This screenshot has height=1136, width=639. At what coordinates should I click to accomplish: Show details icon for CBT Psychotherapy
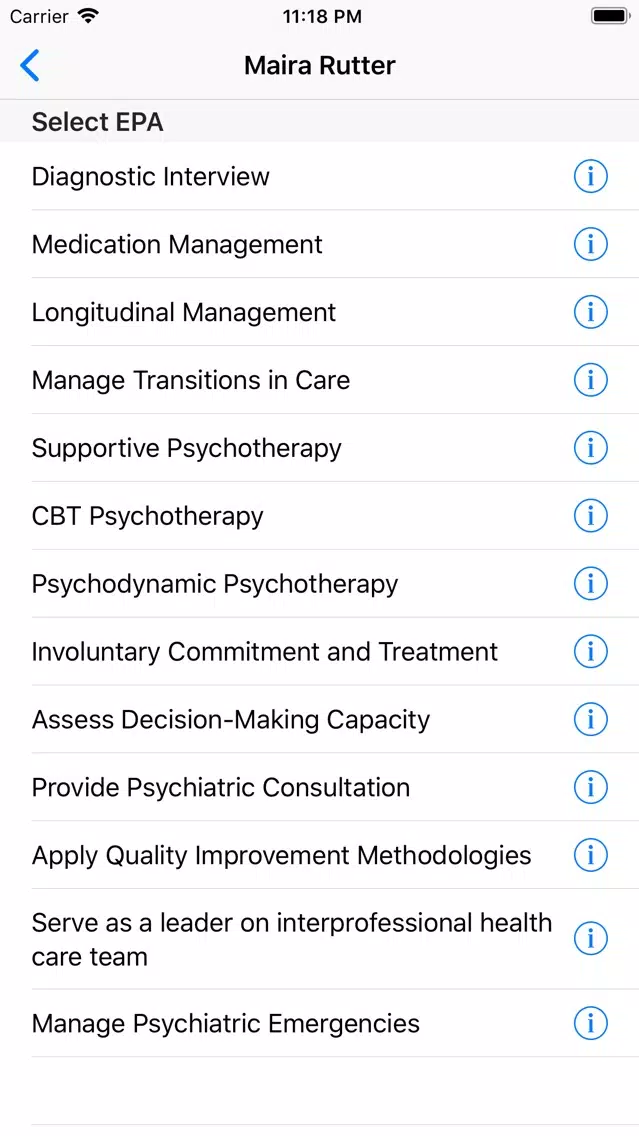tap(590, 516)
